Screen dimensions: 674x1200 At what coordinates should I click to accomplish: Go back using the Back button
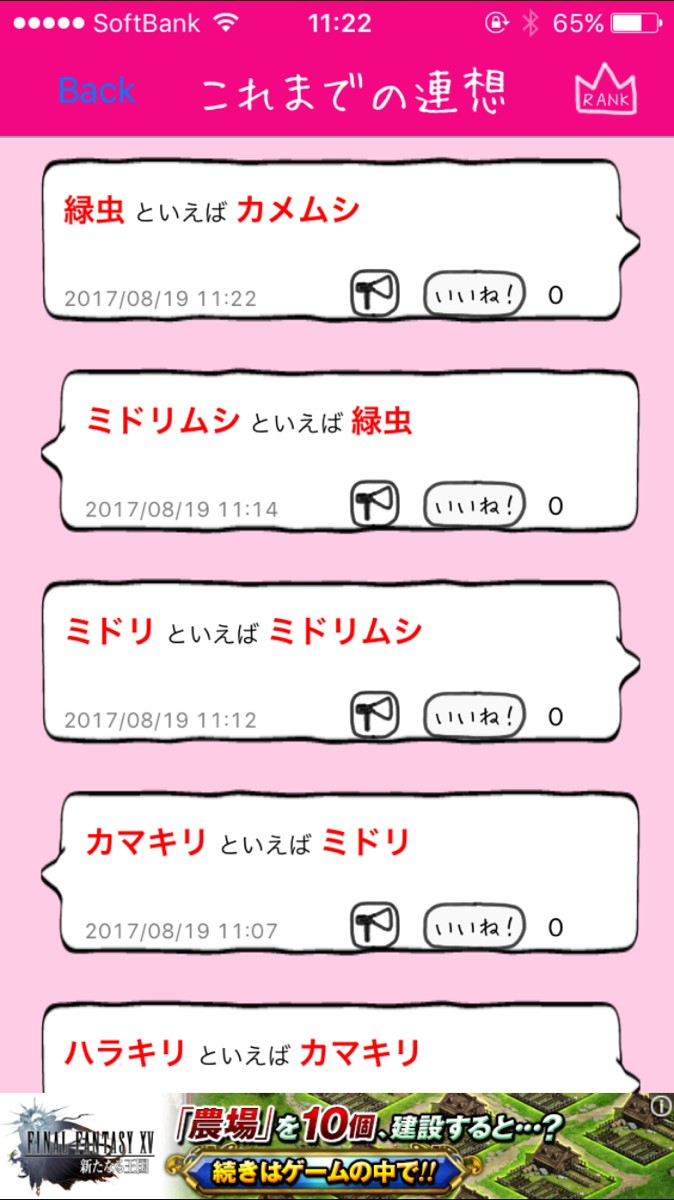pos(96,91)
